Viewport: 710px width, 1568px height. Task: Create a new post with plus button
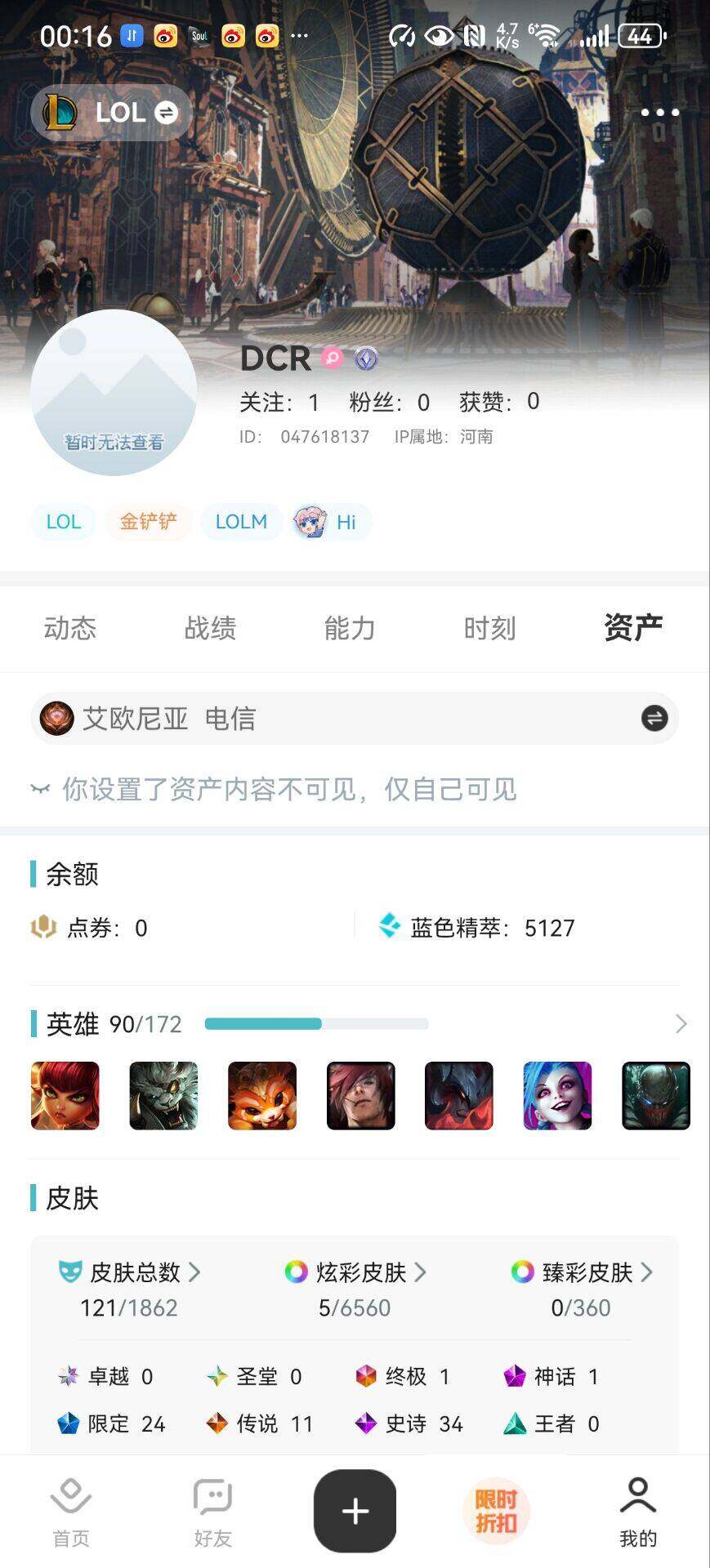coord(355,1511)
